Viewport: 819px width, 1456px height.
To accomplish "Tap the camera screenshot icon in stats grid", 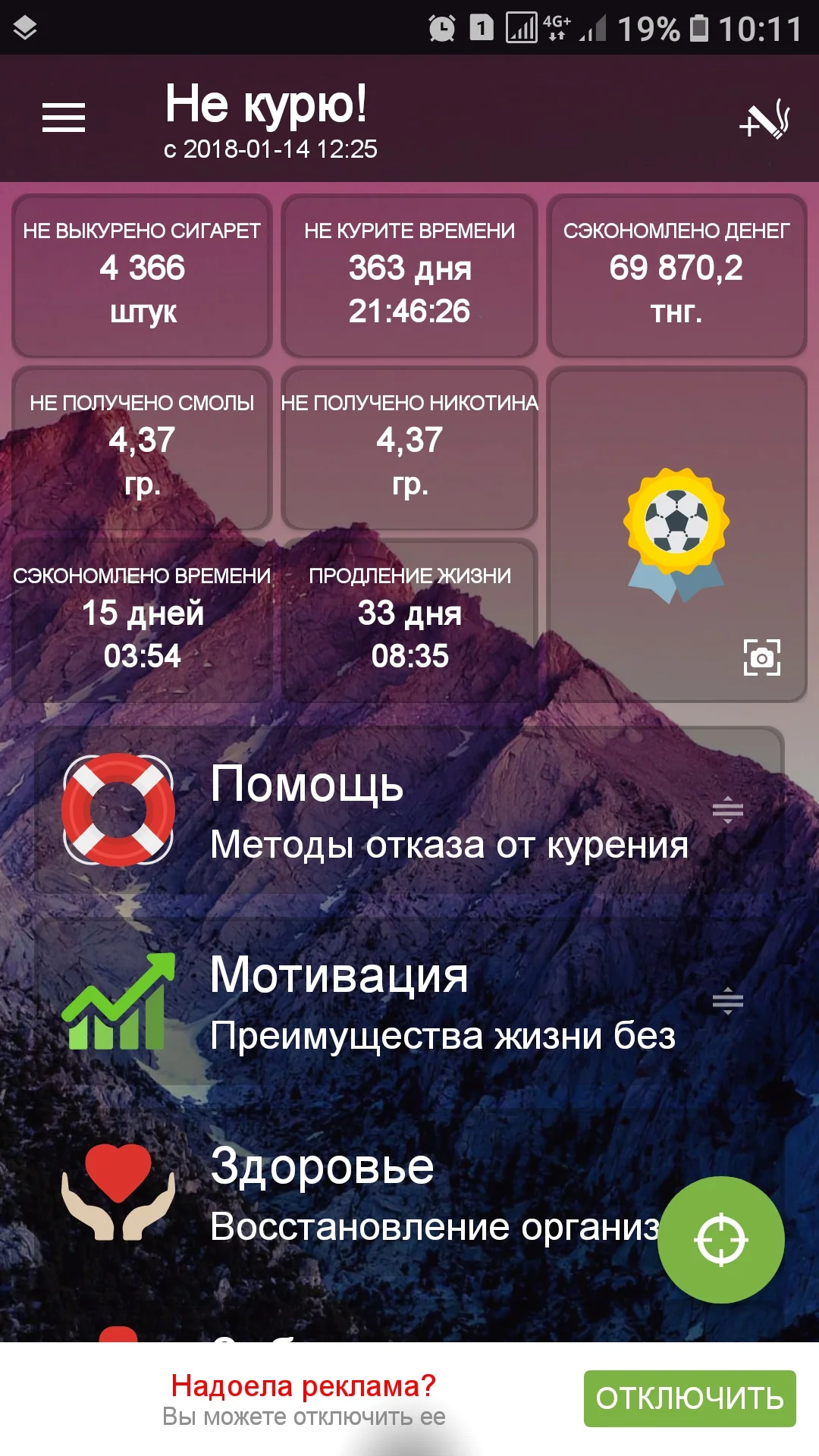I will 764,657.
